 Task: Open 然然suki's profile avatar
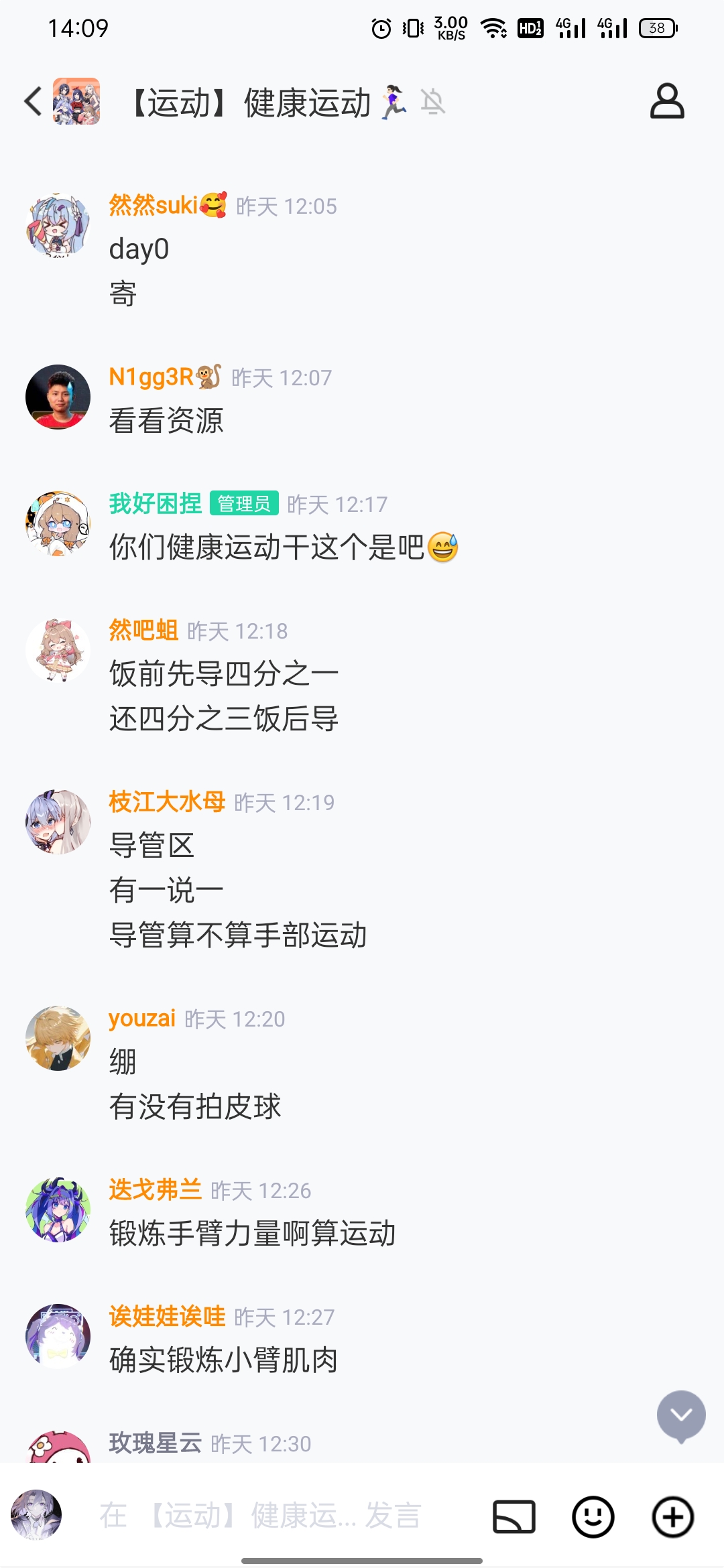coord(58,226)
